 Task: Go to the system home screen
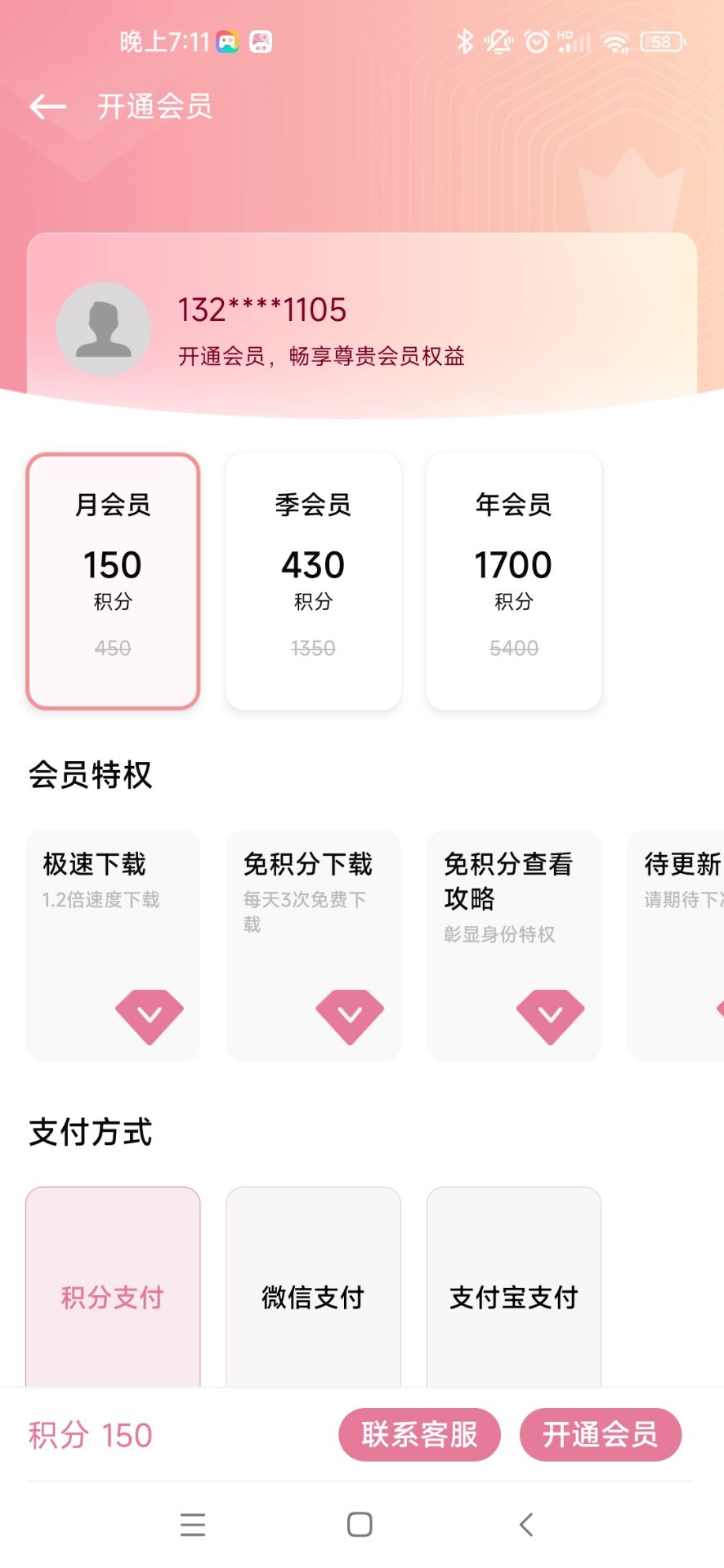pos(360,1525)
